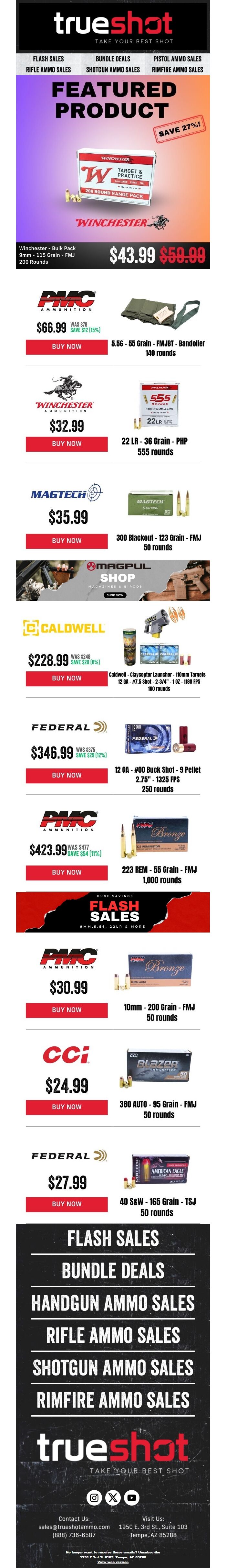Open Pistol Ammo Sales top link

[x=177, y=59]
